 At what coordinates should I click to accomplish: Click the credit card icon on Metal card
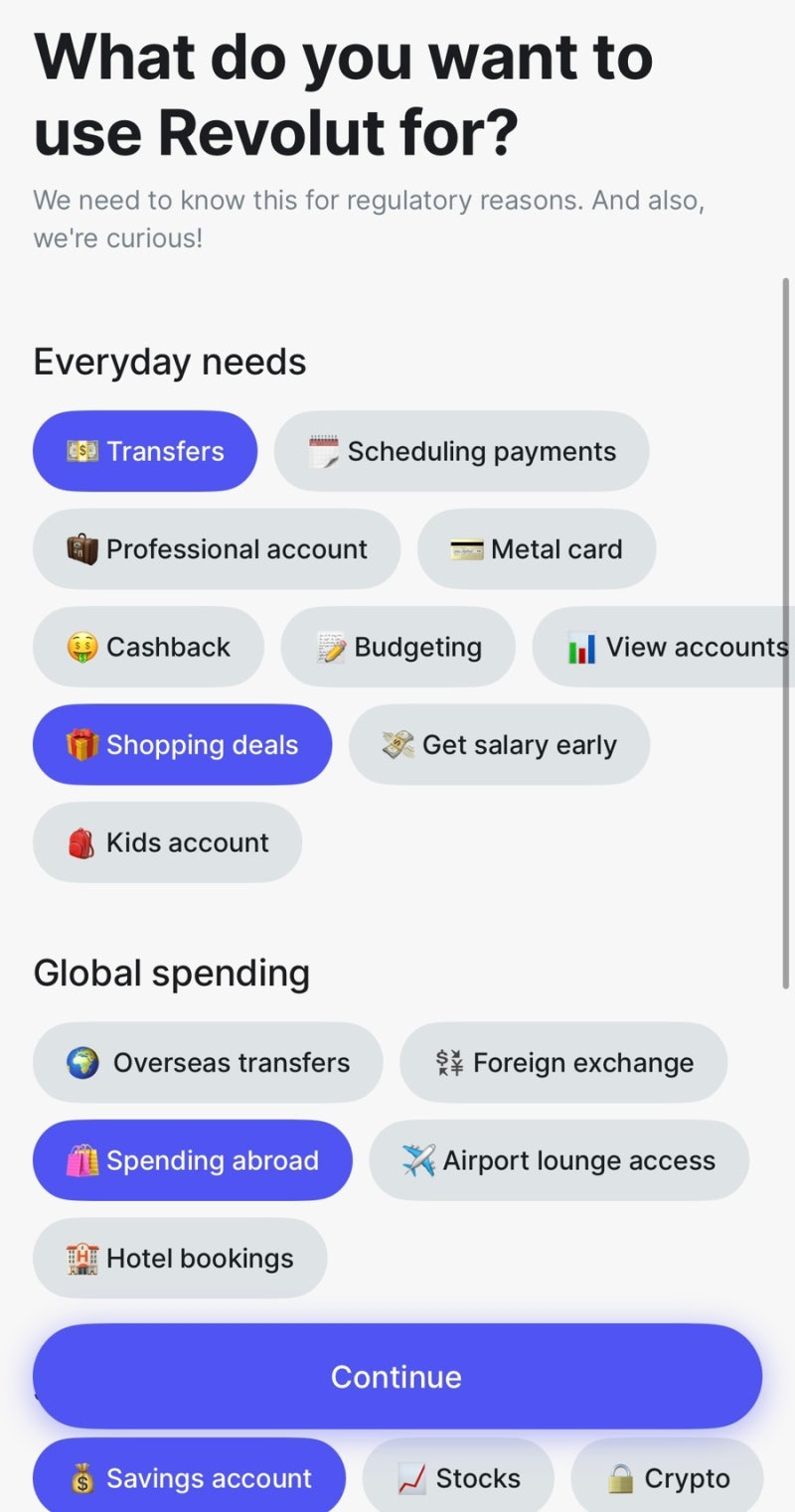coord(466,548)
